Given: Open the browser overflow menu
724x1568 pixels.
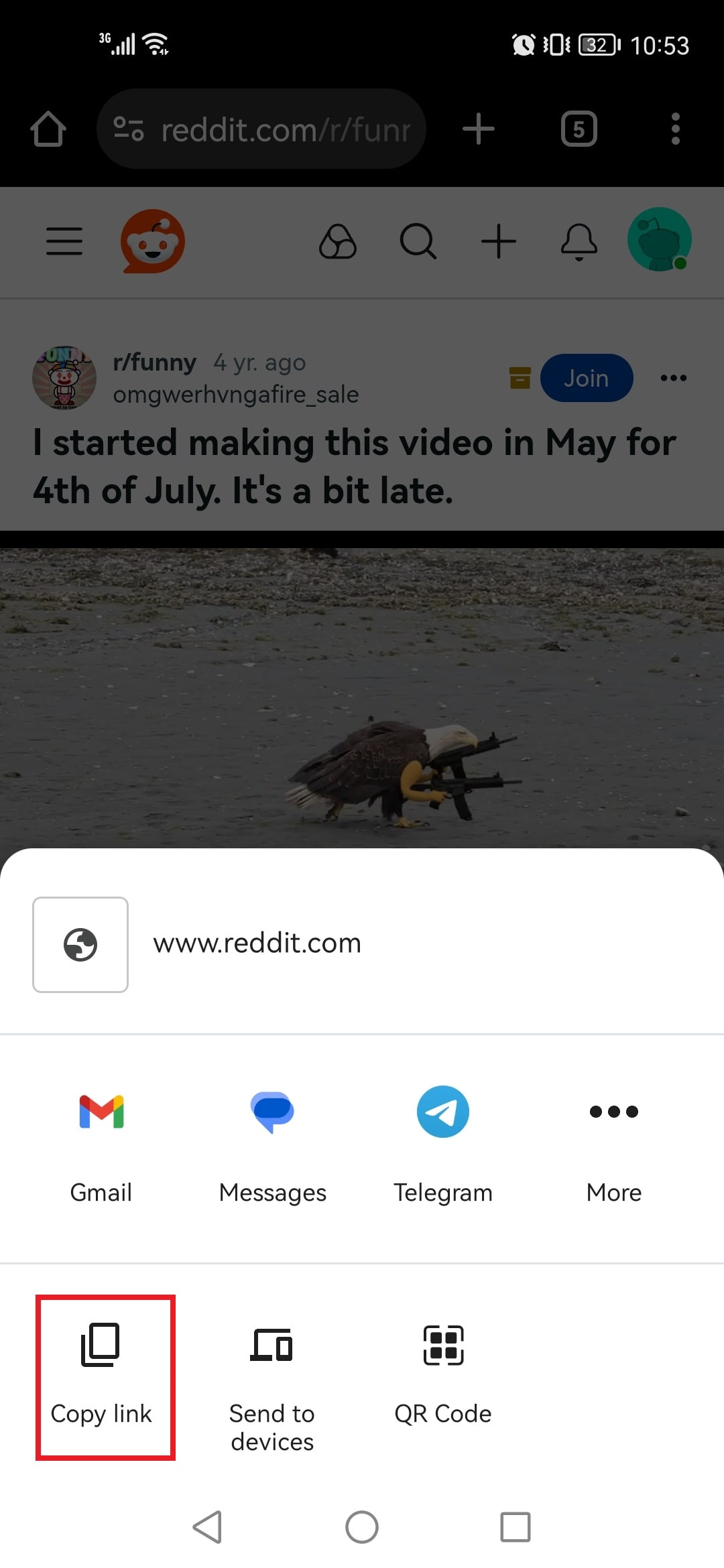Looking at the screenshot, I should tap(675, 129).
